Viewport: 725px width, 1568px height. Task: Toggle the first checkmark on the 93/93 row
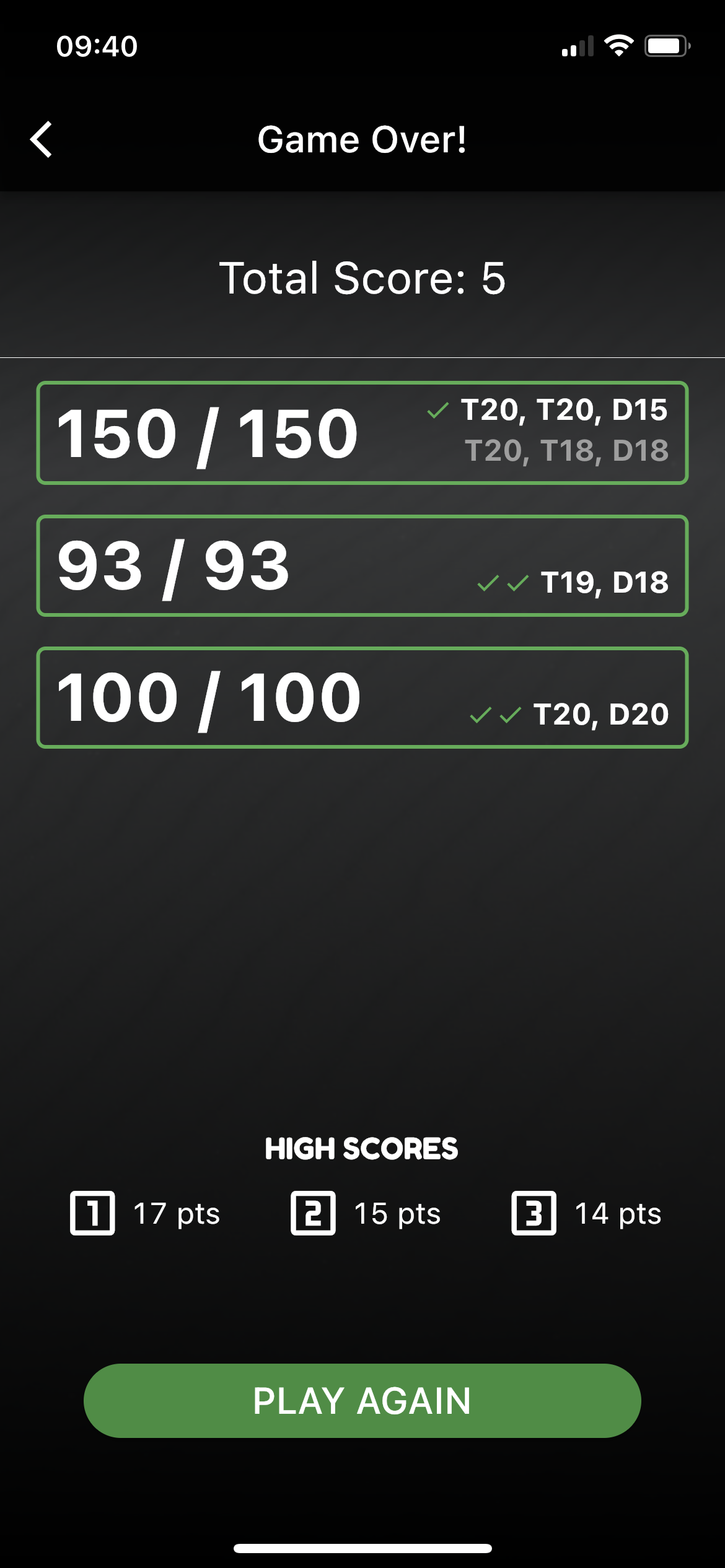[489, 582]
